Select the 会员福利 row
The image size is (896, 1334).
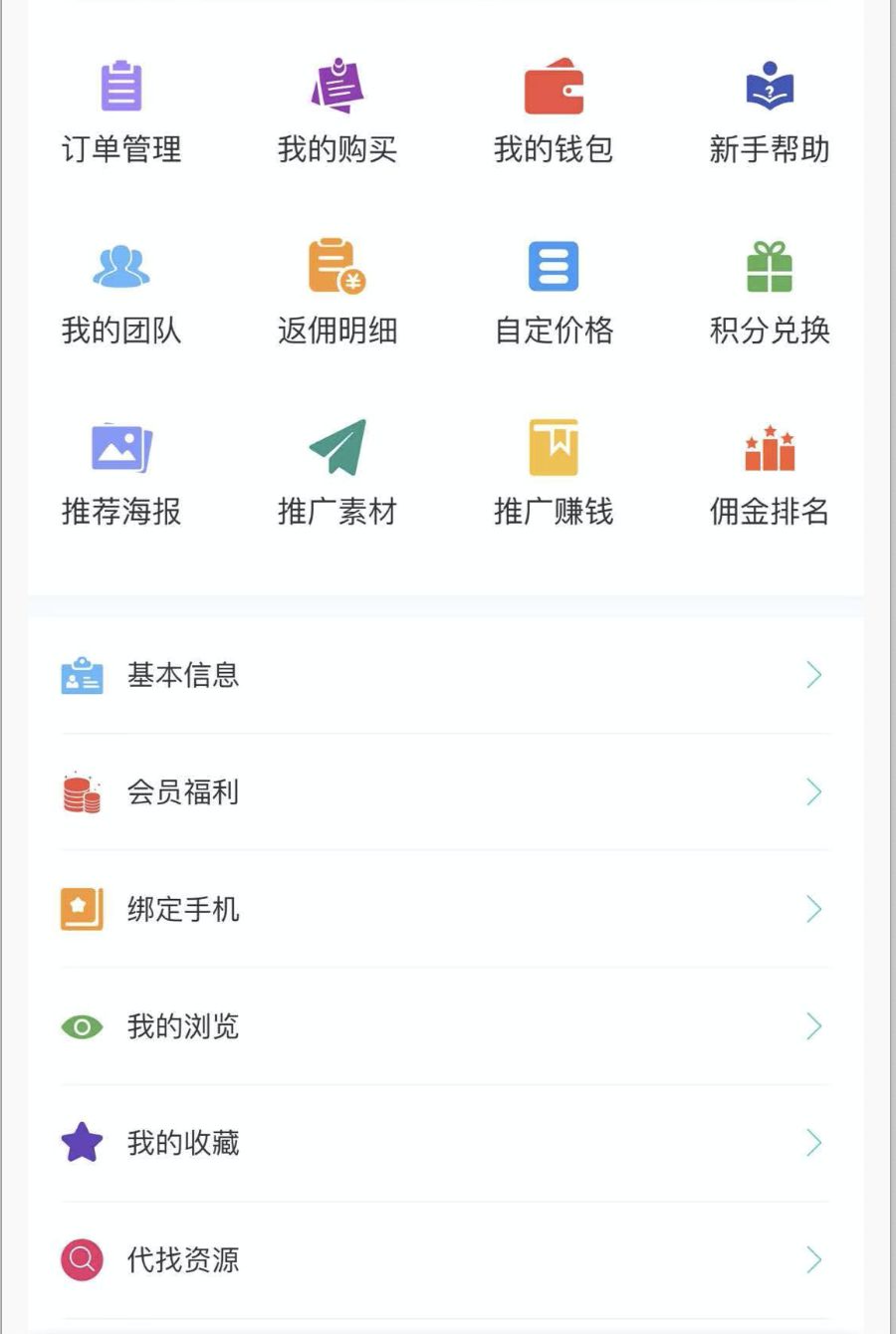(x=446, y=792)
